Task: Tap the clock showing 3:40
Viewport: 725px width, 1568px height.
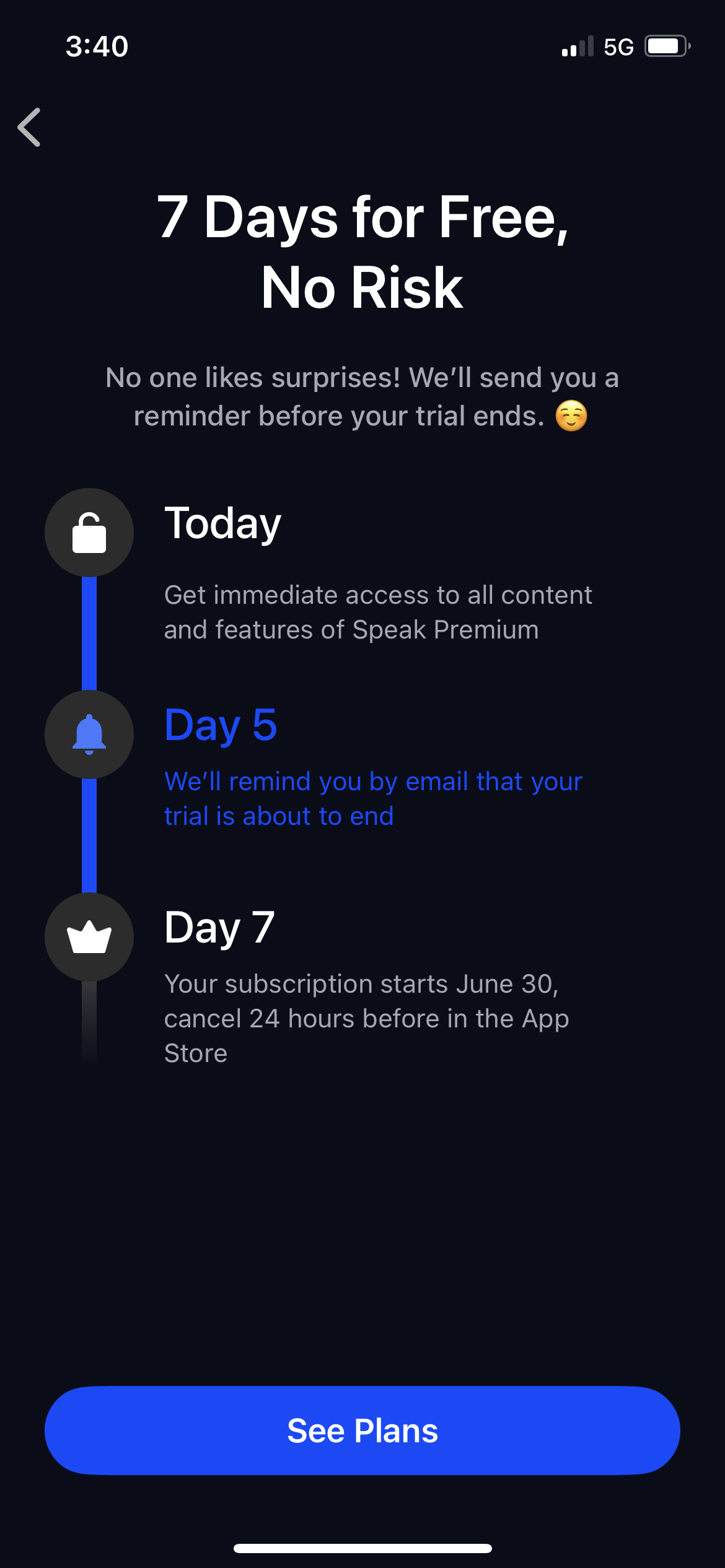Action: pos(97,45)
